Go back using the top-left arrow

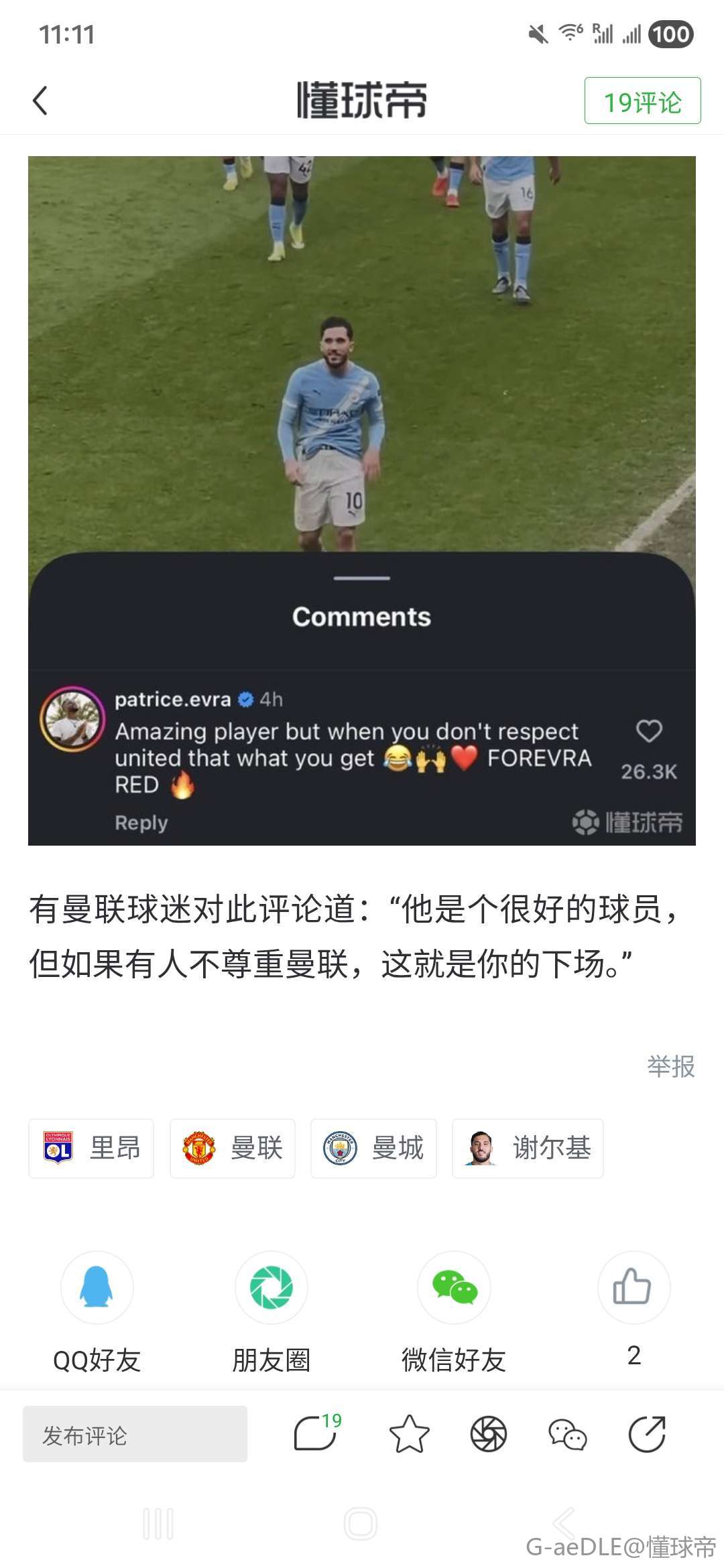tap(40, 101)
